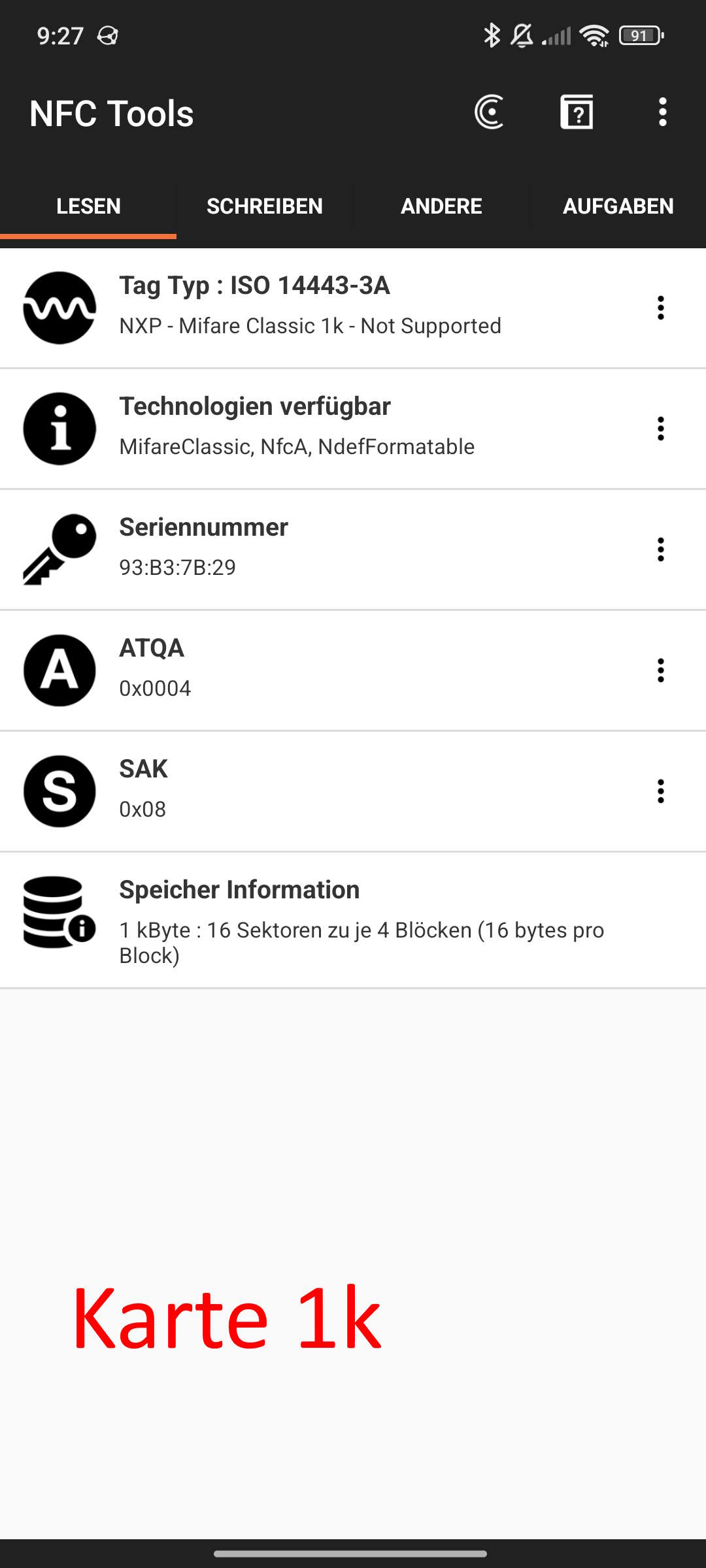
Task: Select the LESEN tab
Action: point(88,206)
